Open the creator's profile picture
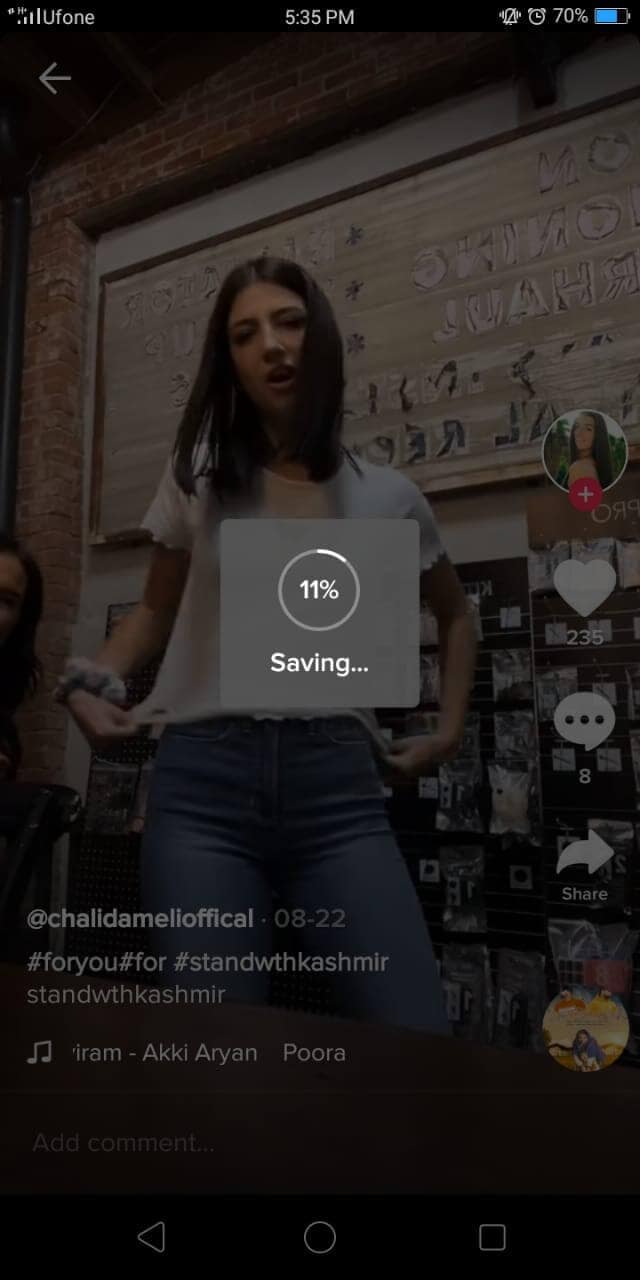The width and height of the screenshot is (640, 1280). (585, 451)
